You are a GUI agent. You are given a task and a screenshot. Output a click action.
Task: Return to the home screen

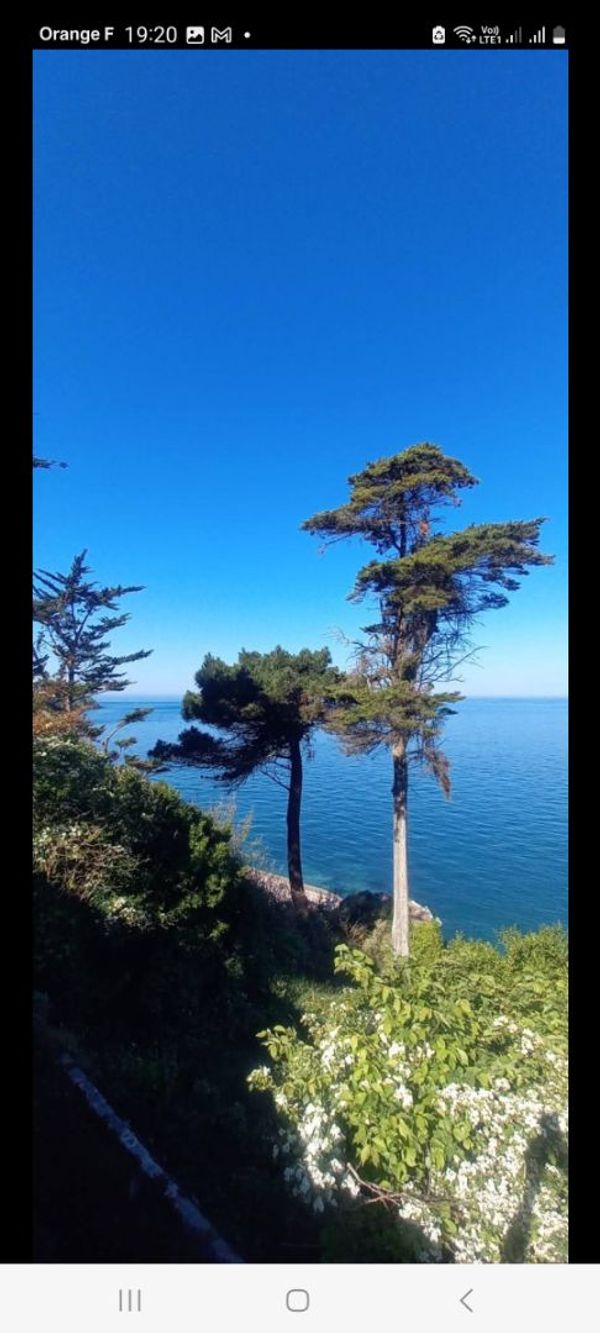coord(297,1300)
